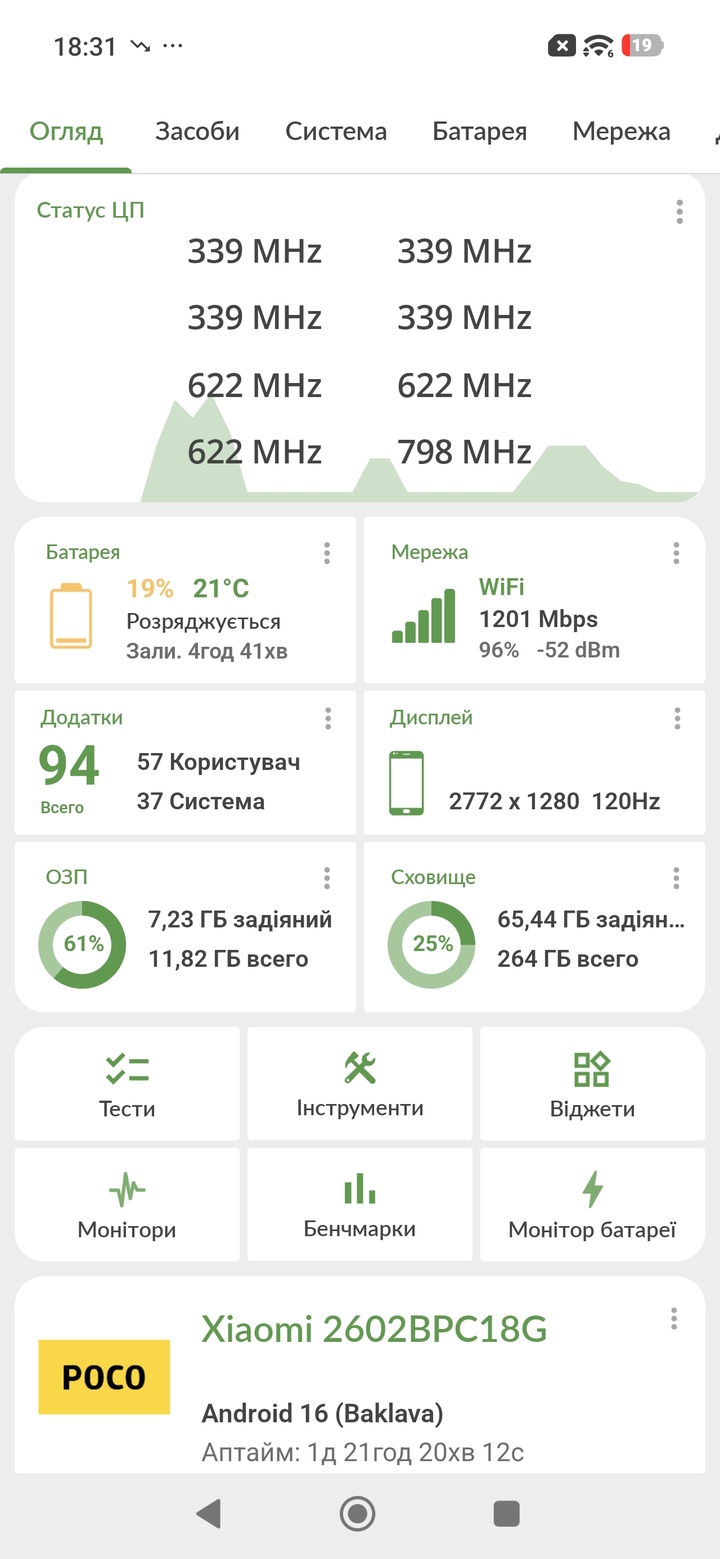Viewport: 720px width, 1559px height.
Task: Tap the three dots on Мережа card
Action: click(x=677, y=553)
